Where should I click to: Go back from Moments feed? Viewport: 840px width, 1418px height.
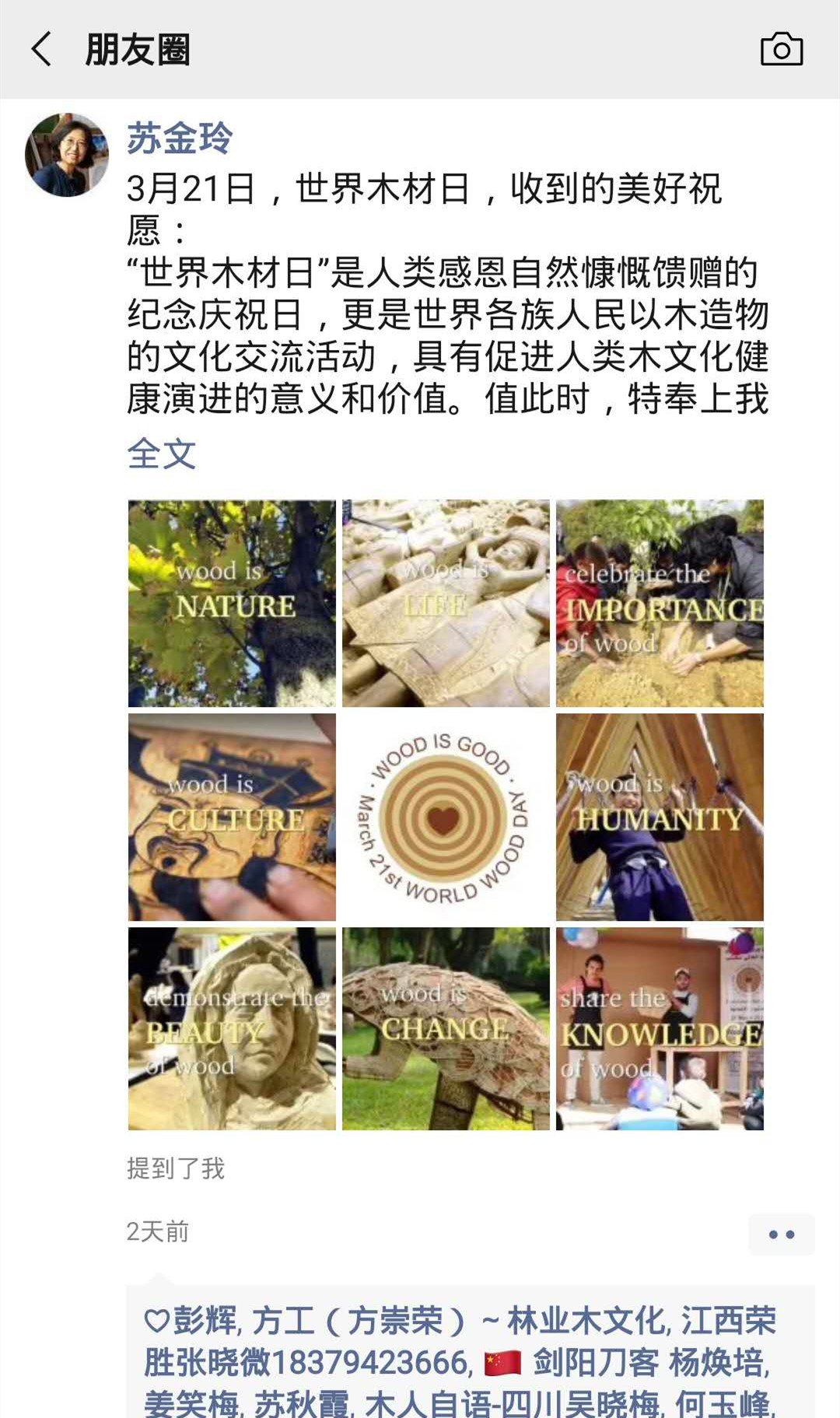(x=42, y=50)
